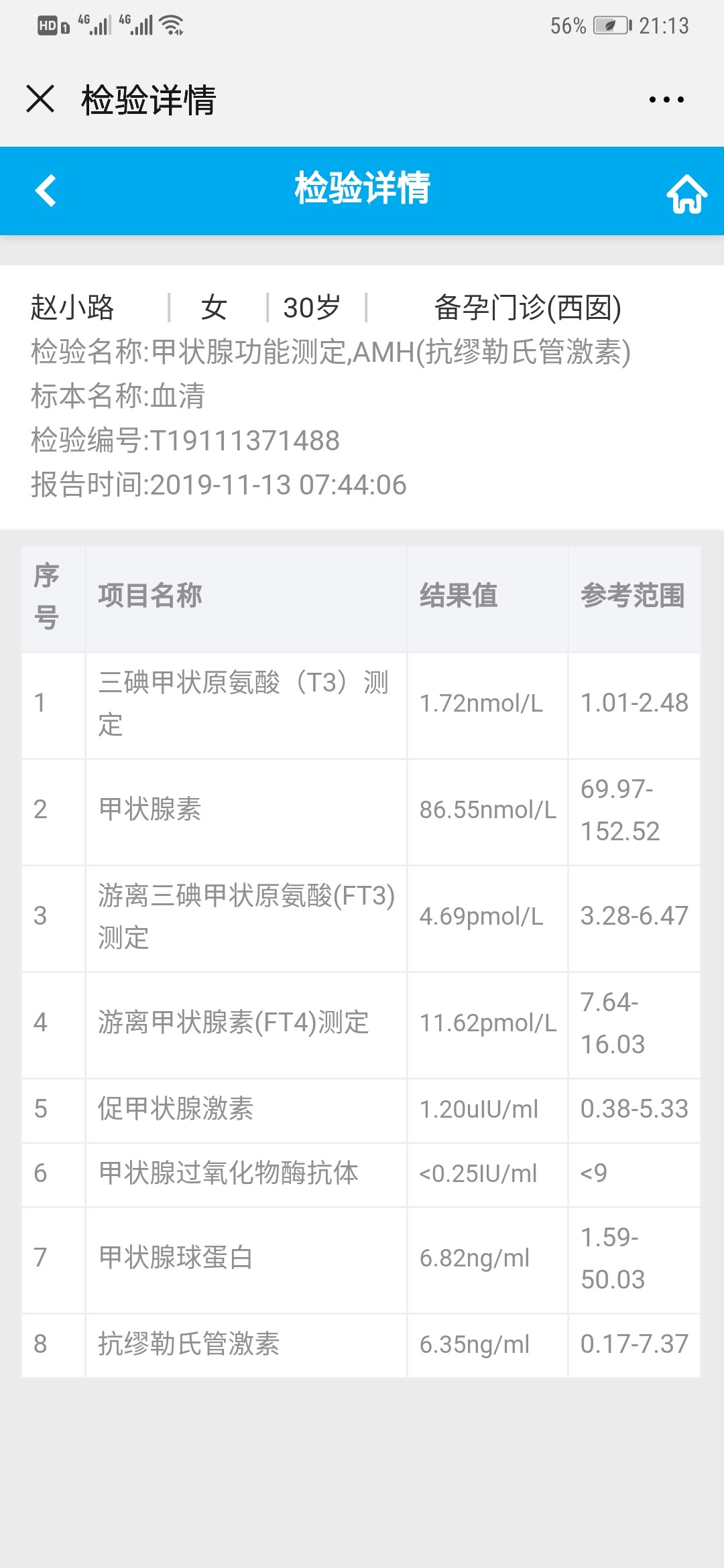
Task: Close the 检验详情 webview page
Action: click(40, 99)
